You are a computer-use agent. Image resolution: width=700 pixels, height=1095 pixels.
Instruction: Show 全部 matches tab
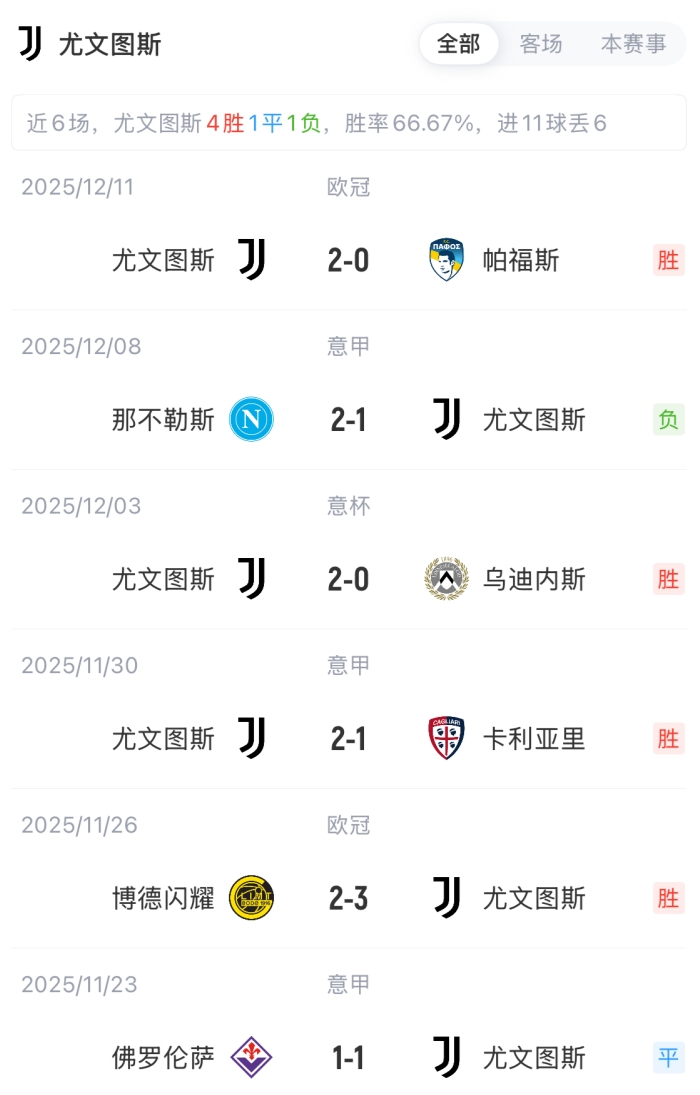459,44
